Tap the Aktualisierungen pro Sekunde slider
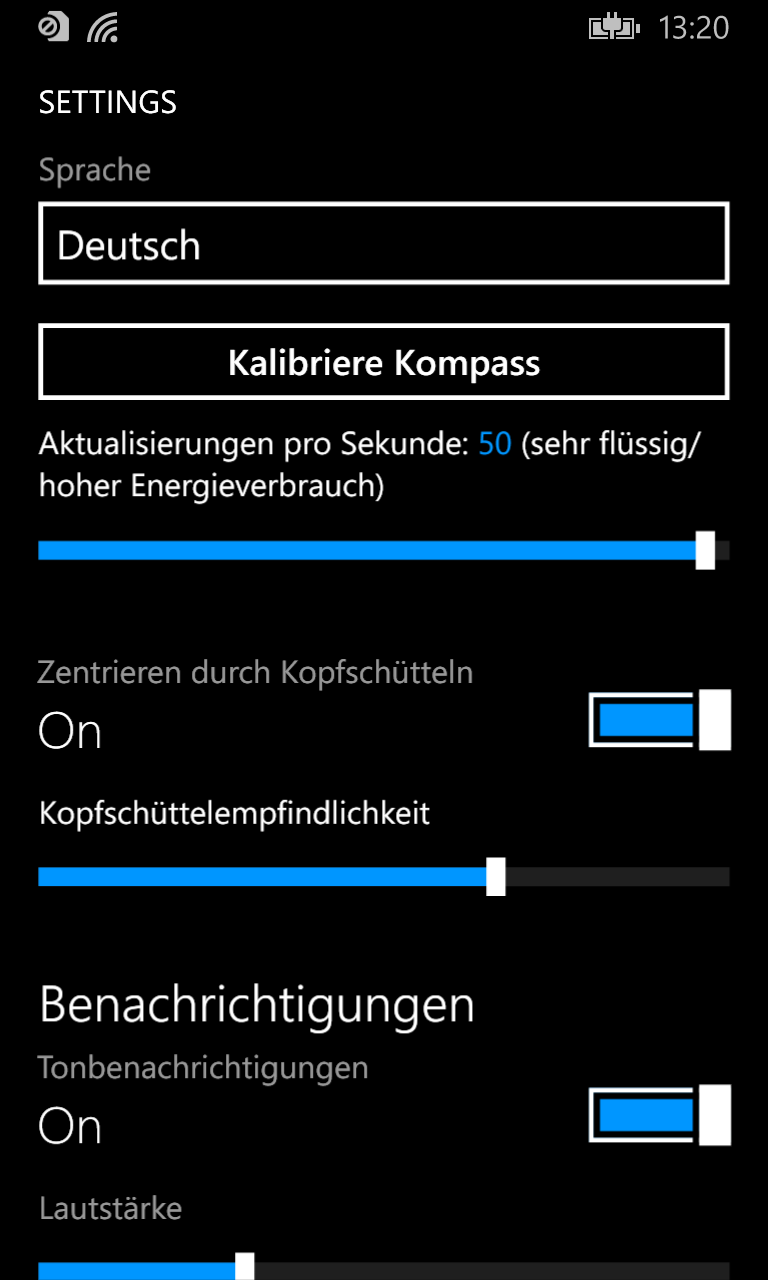This screenshot has height=1280, width=768. pos(384,550)
